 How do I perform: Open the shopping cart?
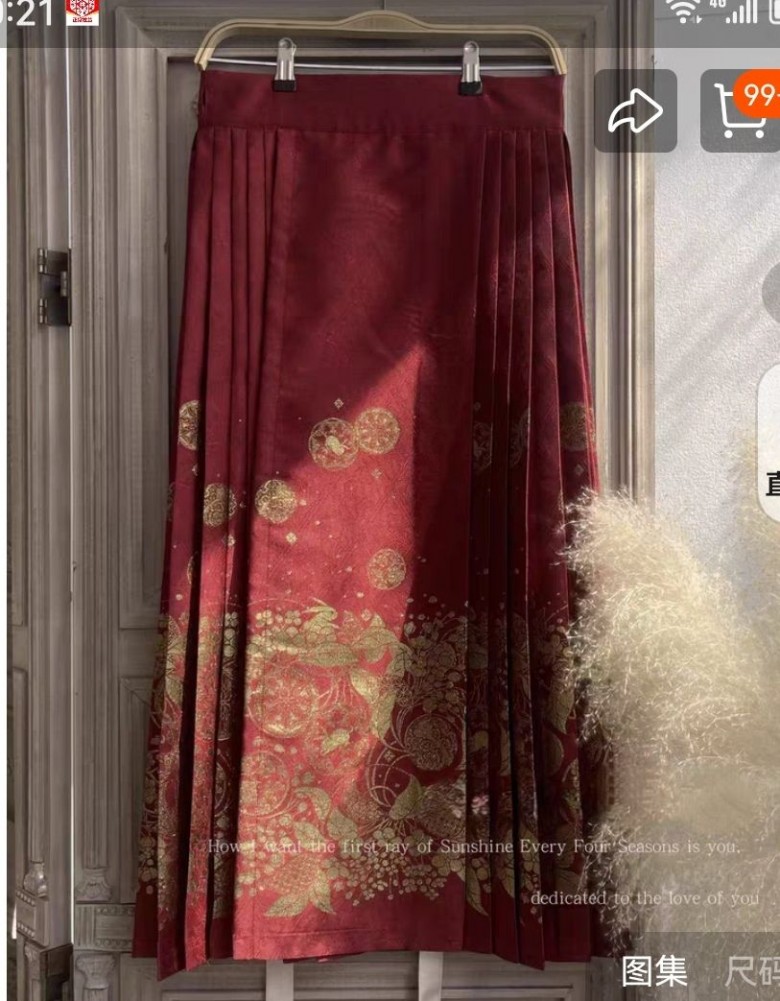741,112
